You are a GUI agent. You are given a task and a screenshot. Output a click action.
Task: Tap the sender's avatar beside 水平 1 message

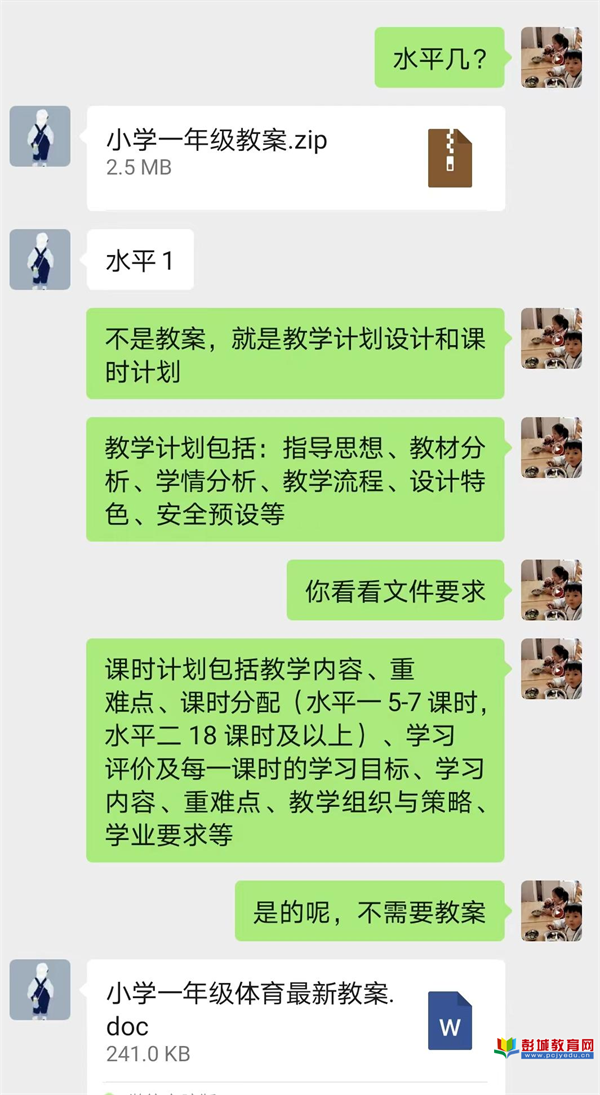40,259
